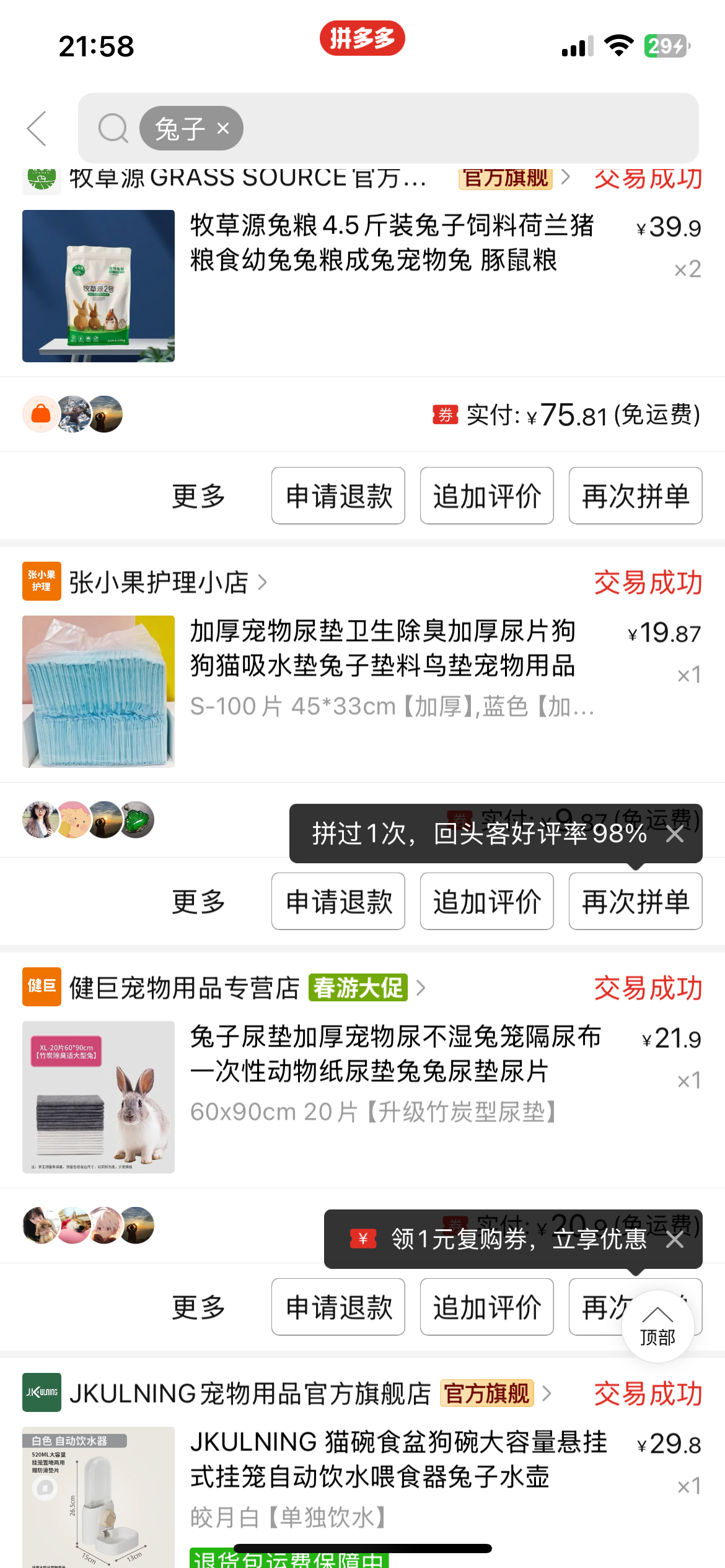Reorder 加厚宠物尿垫 with 再次拼单
Image resolution: width=725 pixels, height=1568 pixels.
point(635,901)
